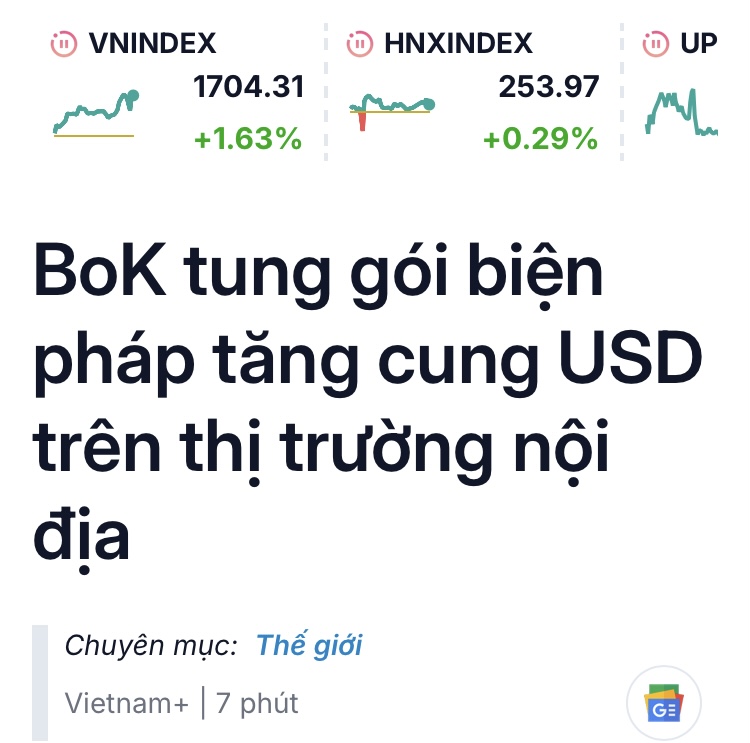This screenshot has width=750, height=743.
Task: Open the HNXINDEX ticker card
Action: 472,92
